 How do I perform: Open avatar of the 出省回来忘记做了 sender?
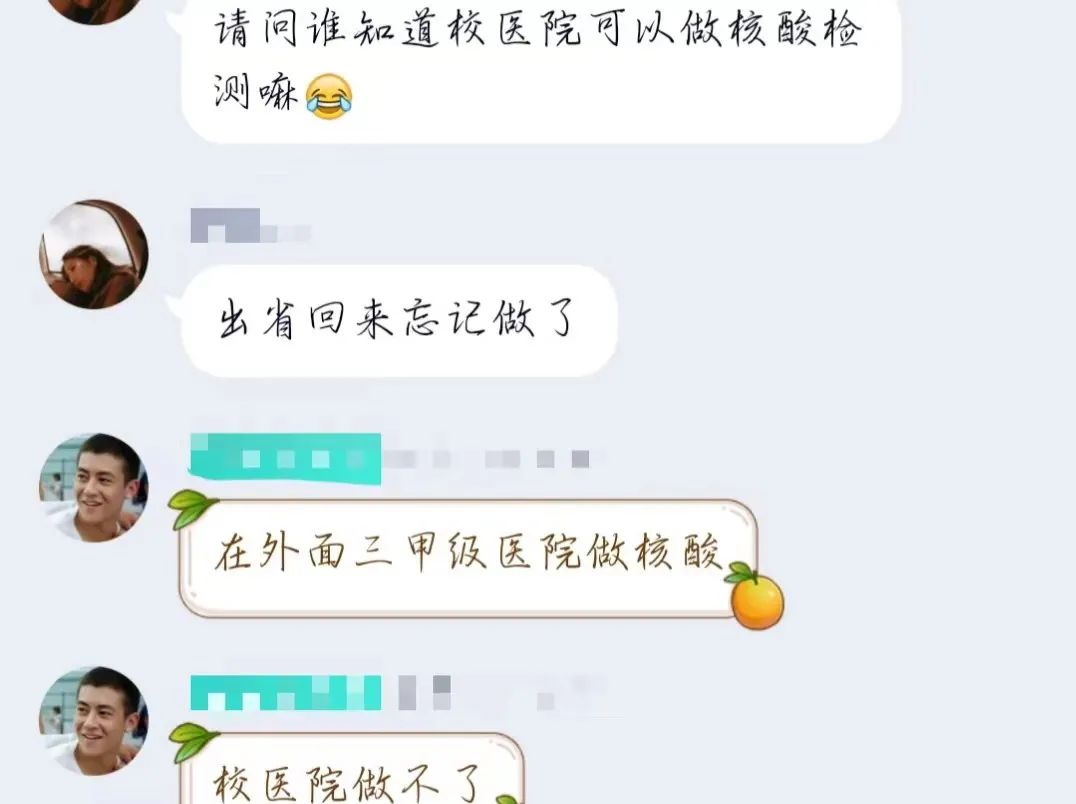[93, 254]
